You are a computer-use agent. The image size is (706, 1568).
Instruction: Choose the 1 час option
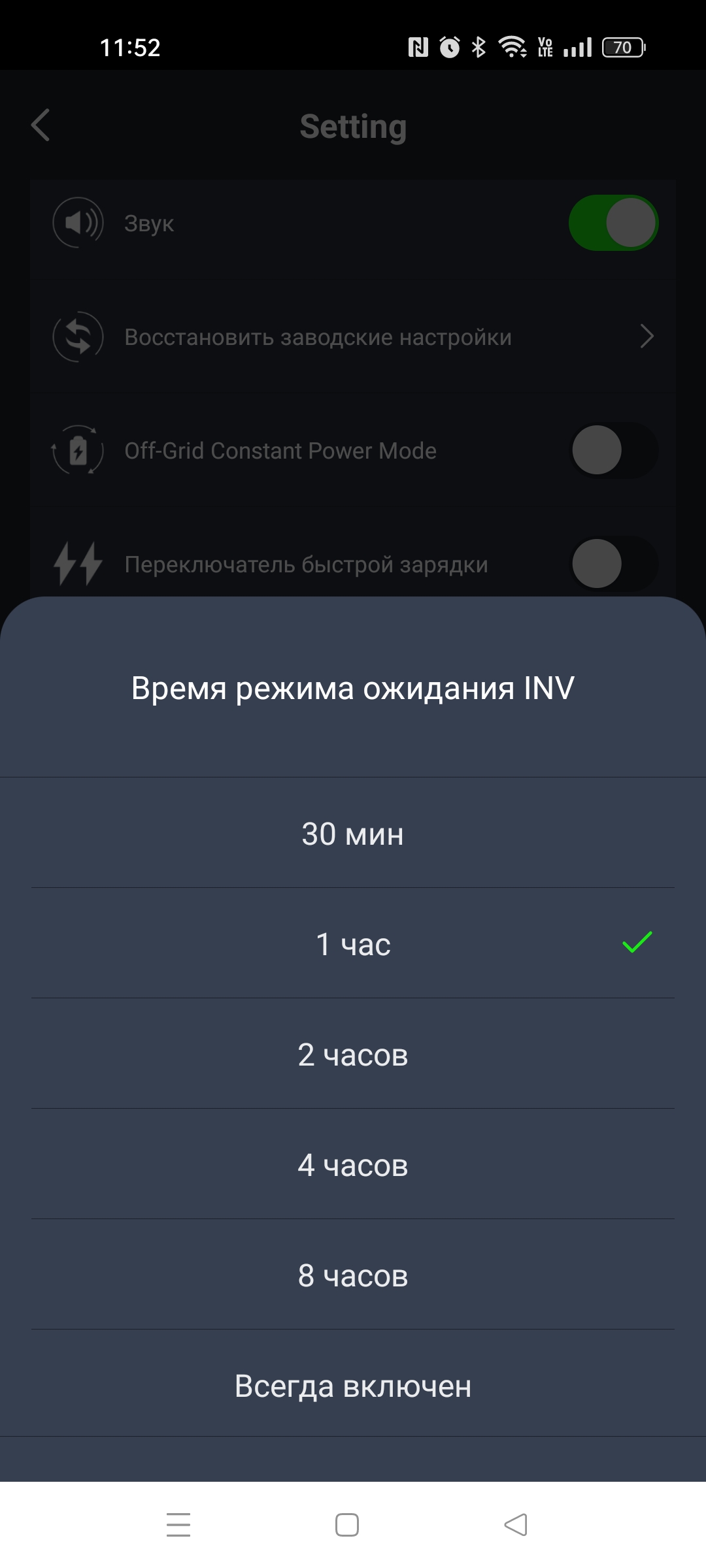click(x=353, y=944)
